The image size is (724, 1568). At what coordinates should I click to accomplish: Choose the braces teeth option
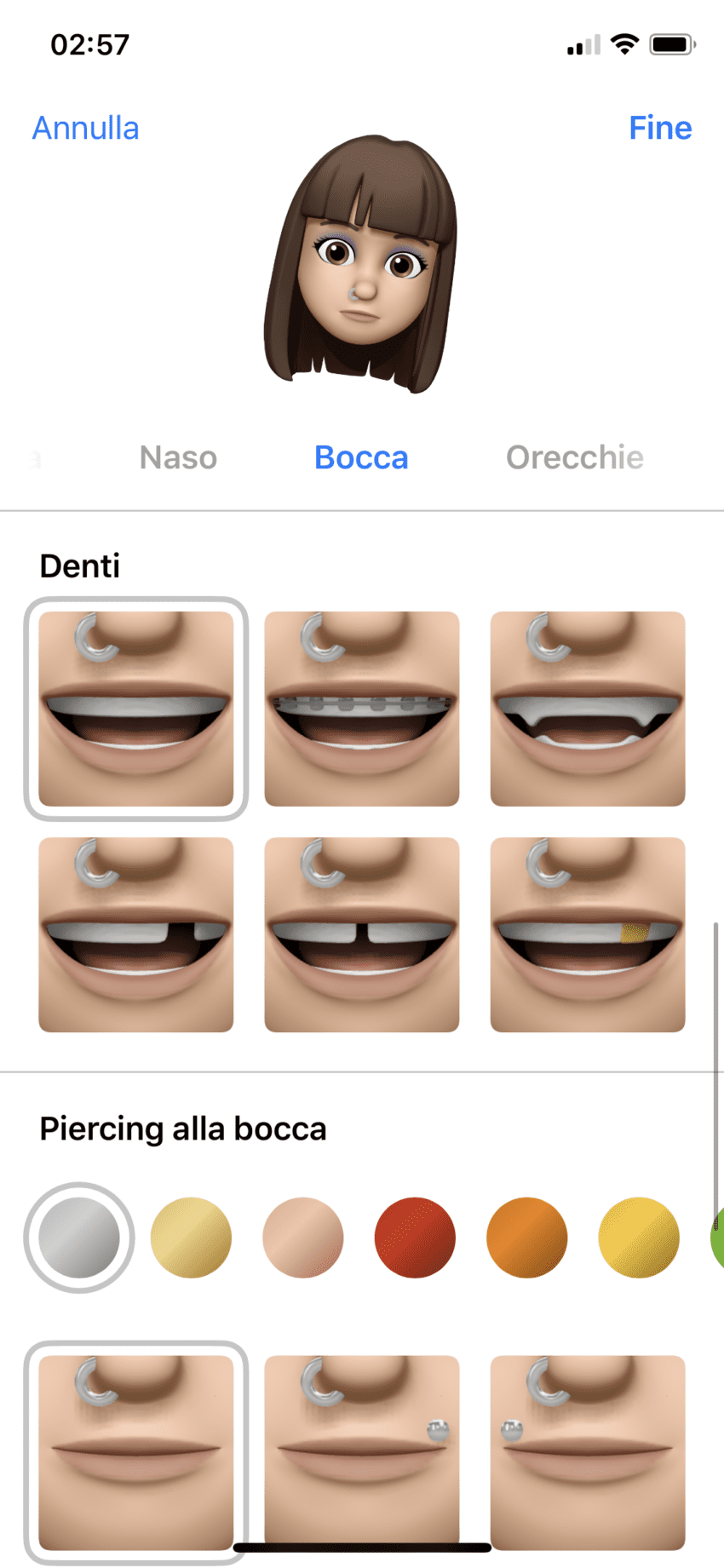pyautogui.click(x=361, y=709)
